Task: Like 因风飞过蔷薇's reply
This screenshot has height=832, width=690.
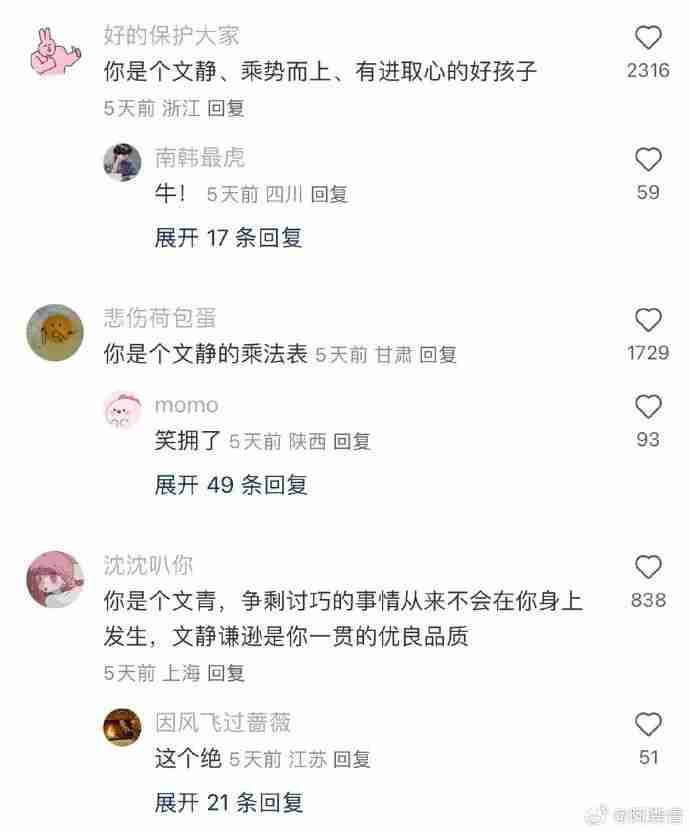Action: pyautogui.click(x=649, y=725)
